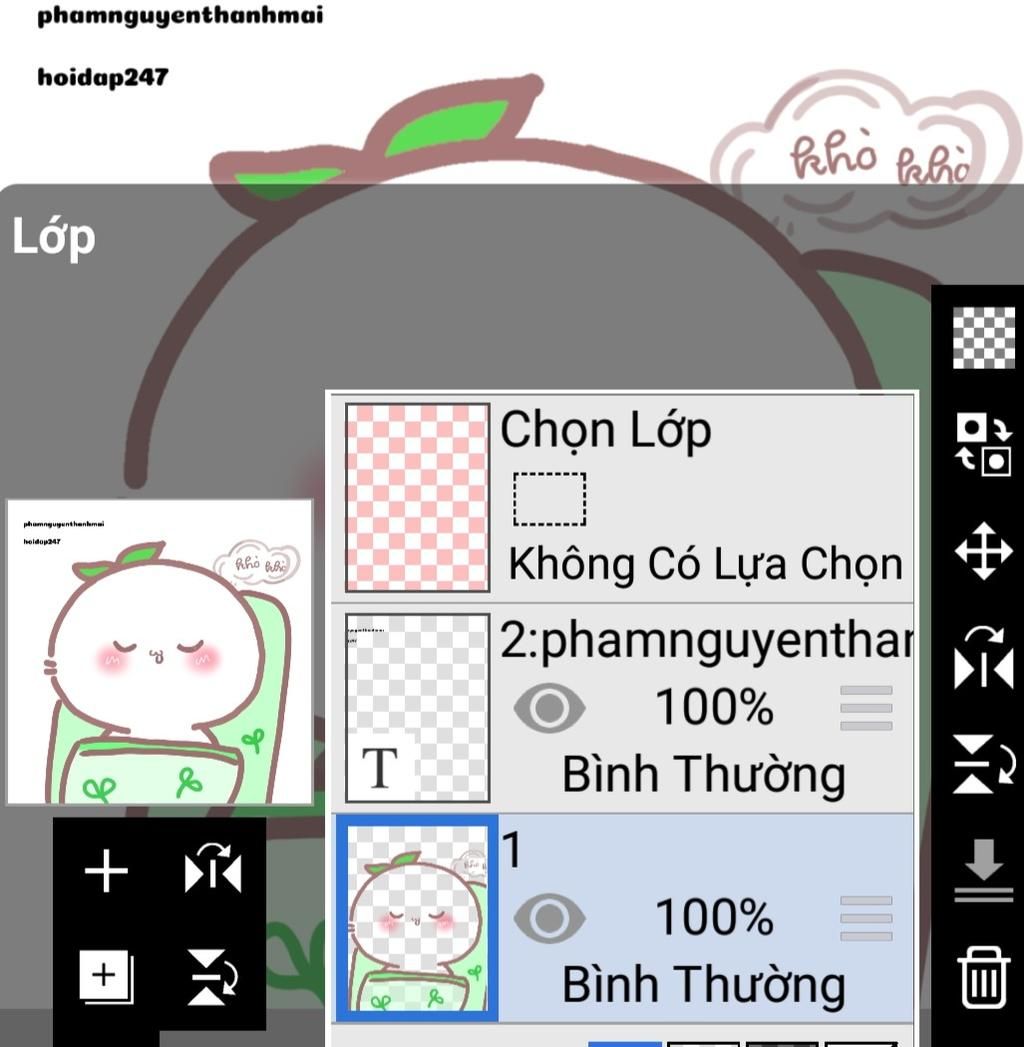Flip the layer horizontally in the left panel
Image resolution: width=1024 pixels, height=1047 pixels.
(x=213, y=870)
